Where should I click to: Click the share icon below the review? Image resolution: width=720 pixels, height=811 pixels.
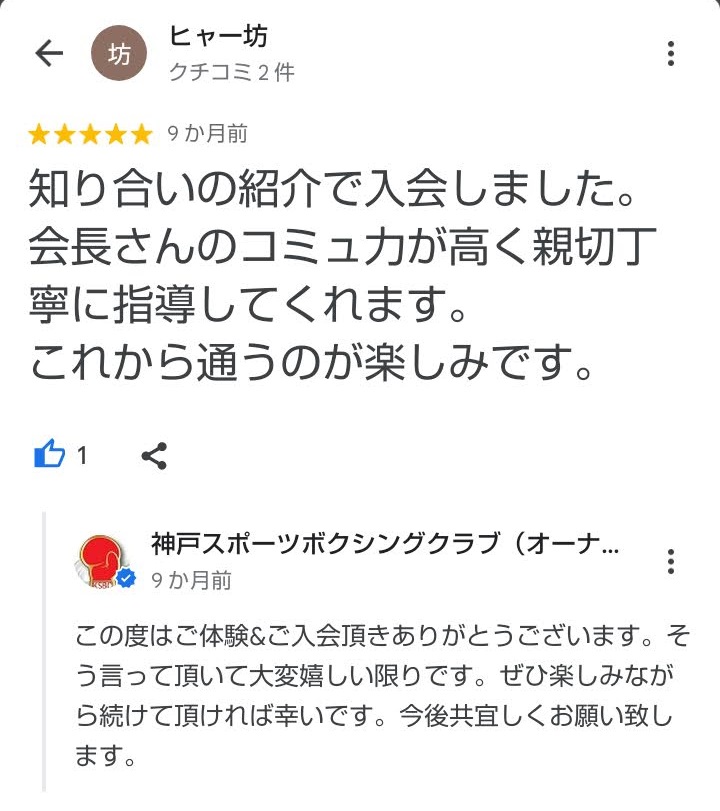pyautogui.click(x=152, y=457)
